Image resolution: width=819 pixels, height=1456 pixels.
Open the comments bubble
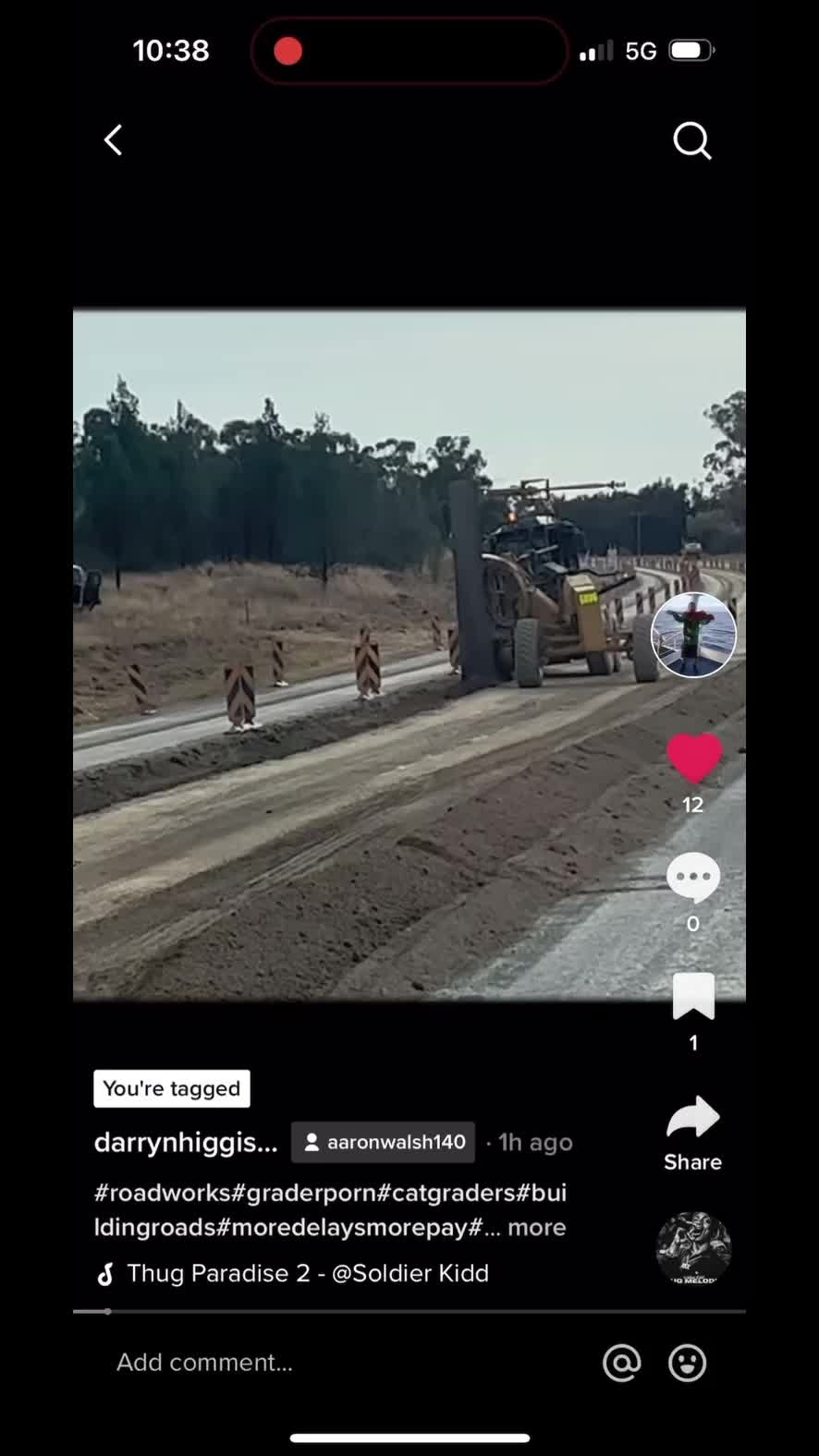pyautogui.click(x=693, y=877)
